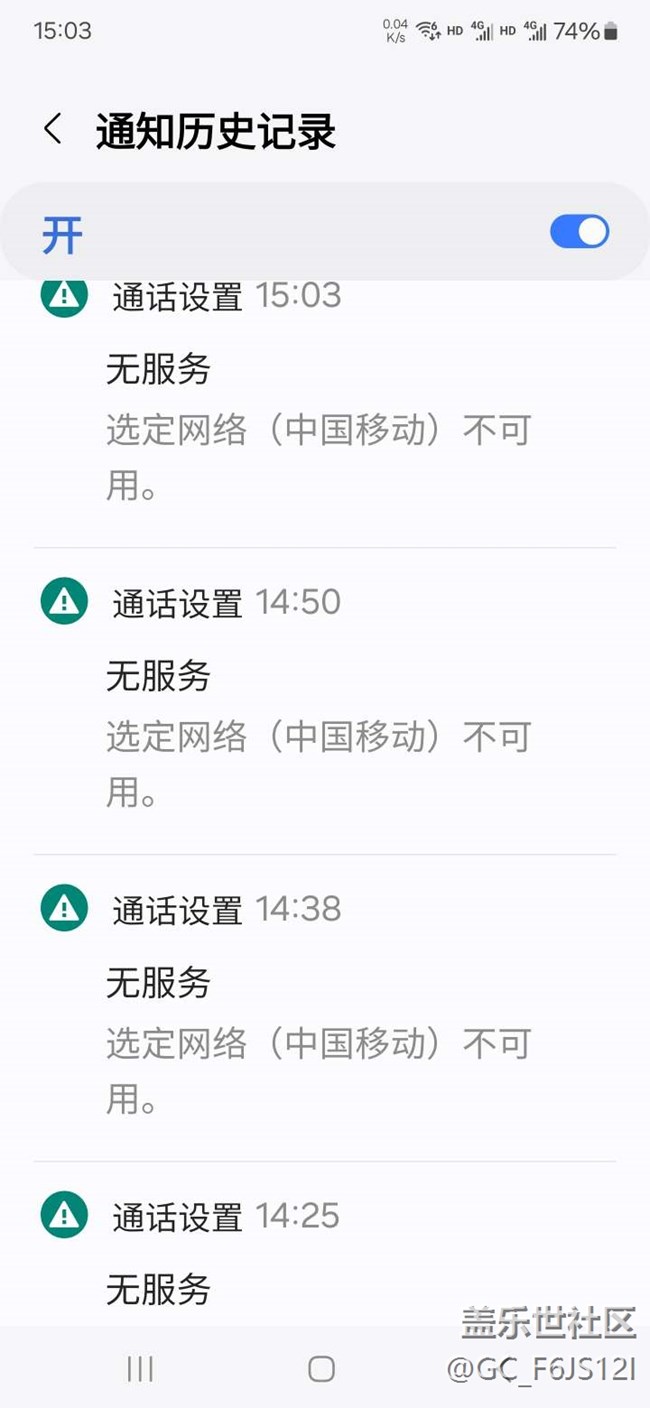Image resolution: width=650 pixels, height=1408 pixels.
Task: Open the 通话设置 notification from 15:03
Action: click(320, 400)
